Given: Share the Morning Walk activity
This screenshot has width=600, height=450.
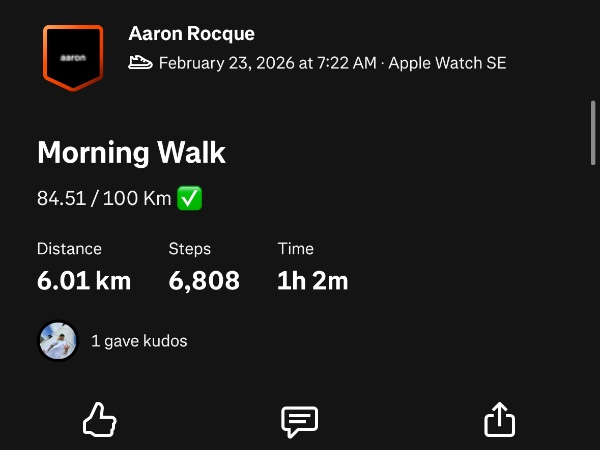Looking at the screenshot, I should (499, 420).
